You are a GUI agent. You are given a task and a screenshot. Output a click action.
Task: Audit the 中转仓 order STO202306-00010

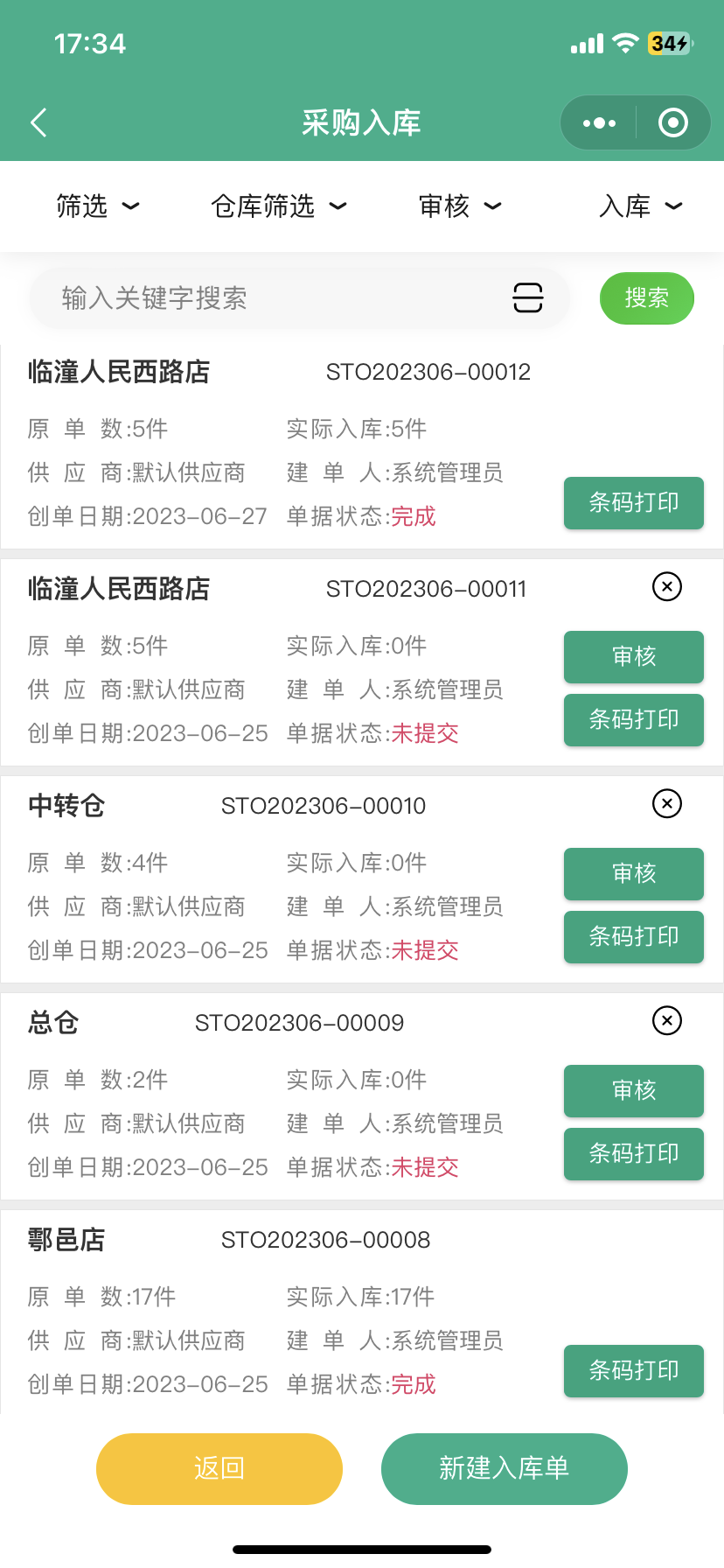point(633,873)
